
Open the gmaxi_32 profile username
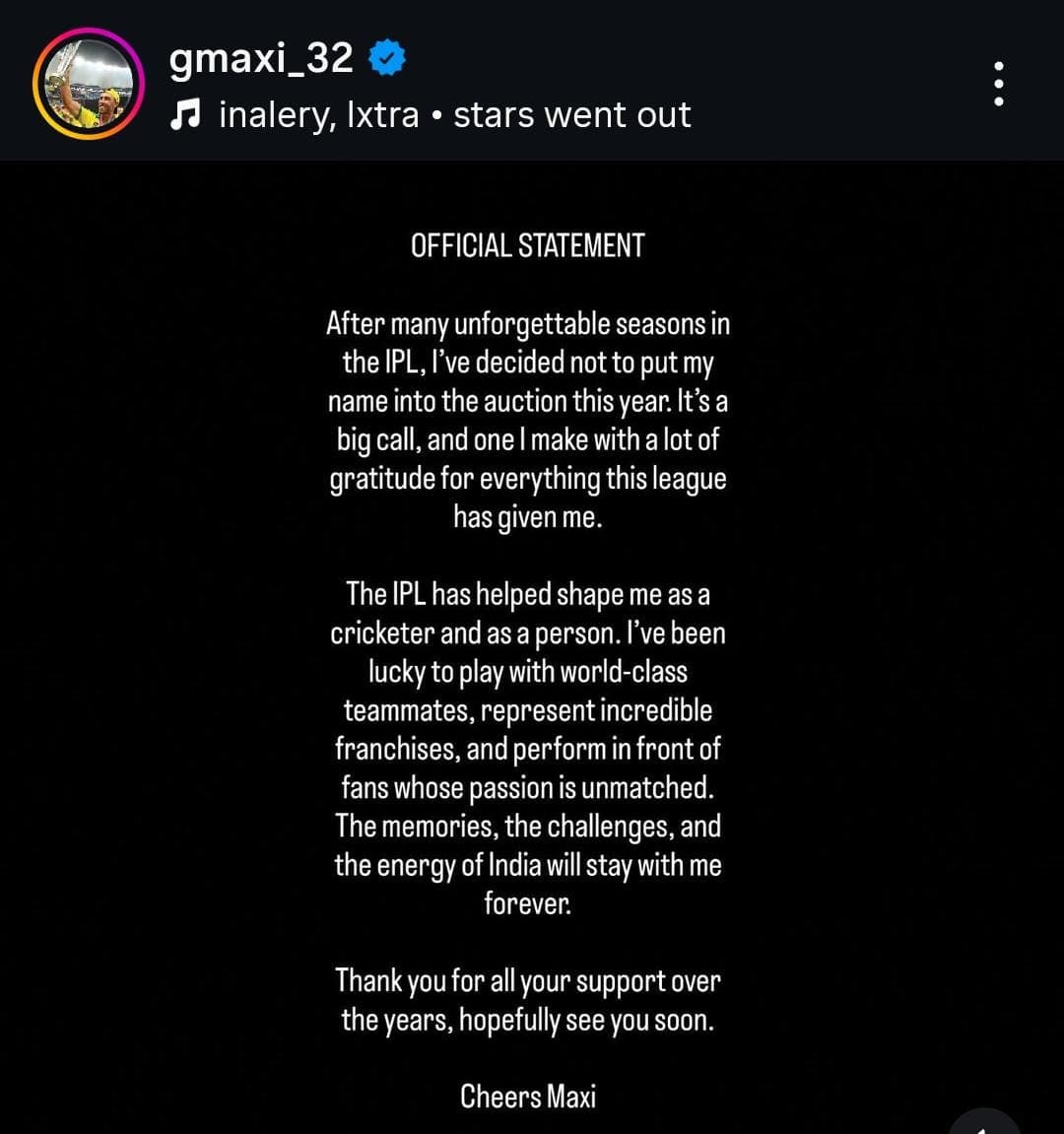point(261,59)
